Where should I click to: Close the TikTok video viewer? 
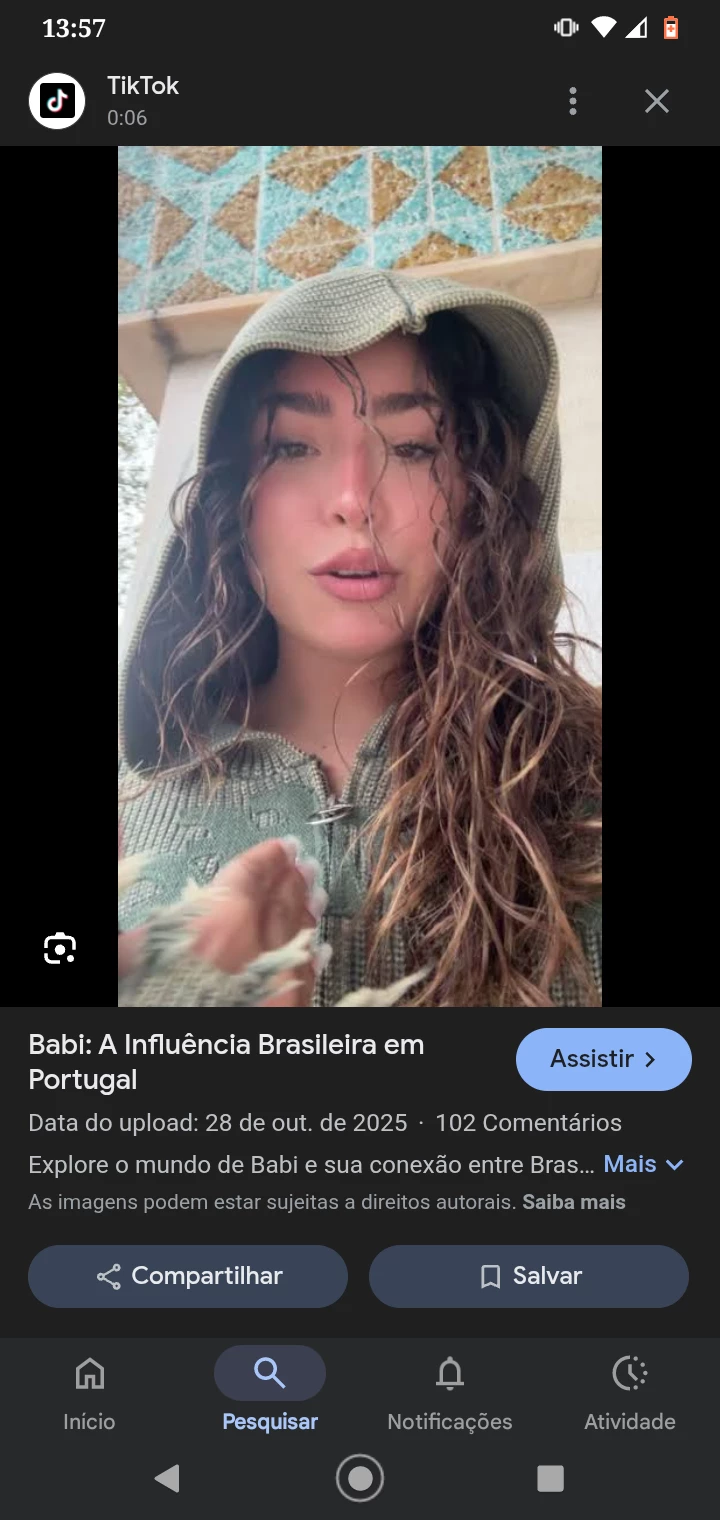657,101
